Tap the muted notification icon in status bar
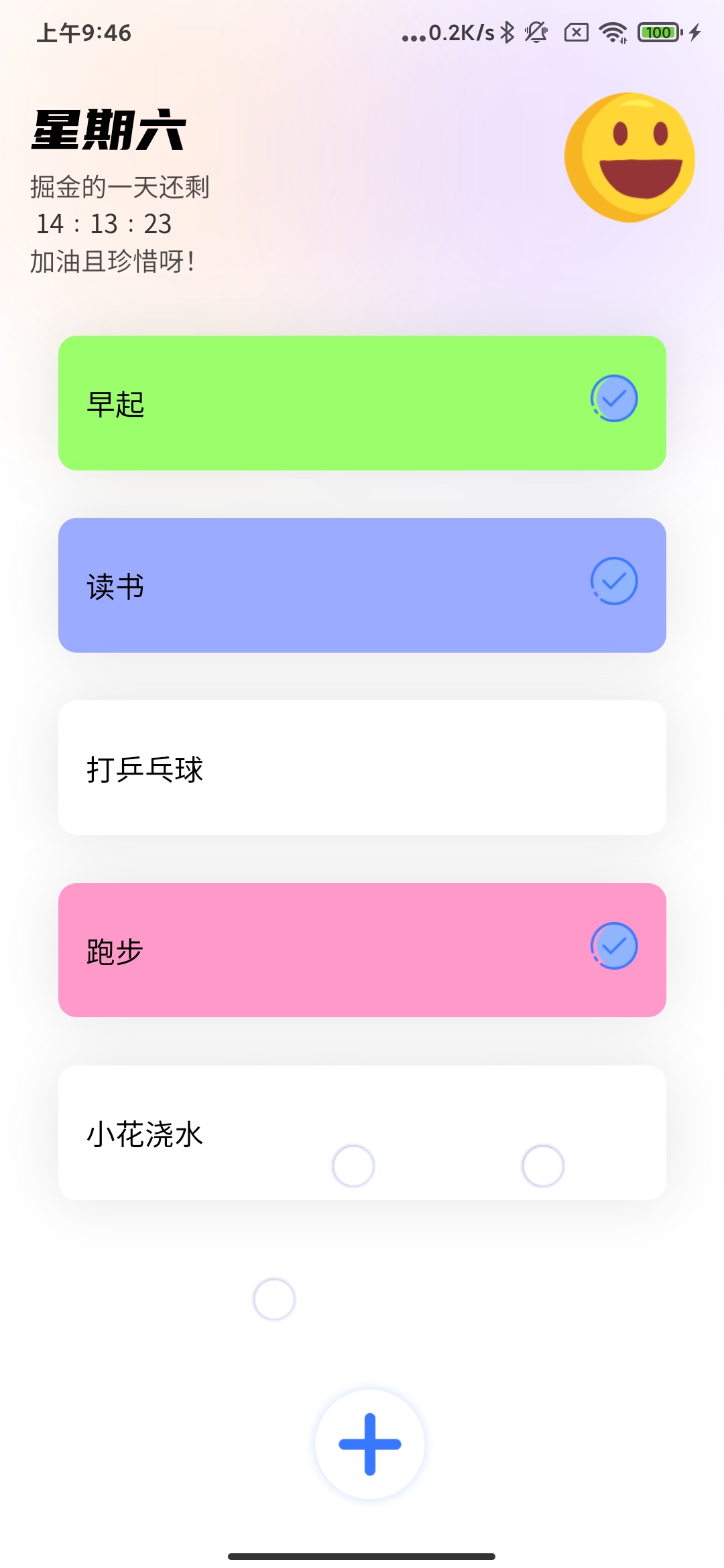Image resolution: width=724 pixels, height=1568 pixels. (536, 31)
